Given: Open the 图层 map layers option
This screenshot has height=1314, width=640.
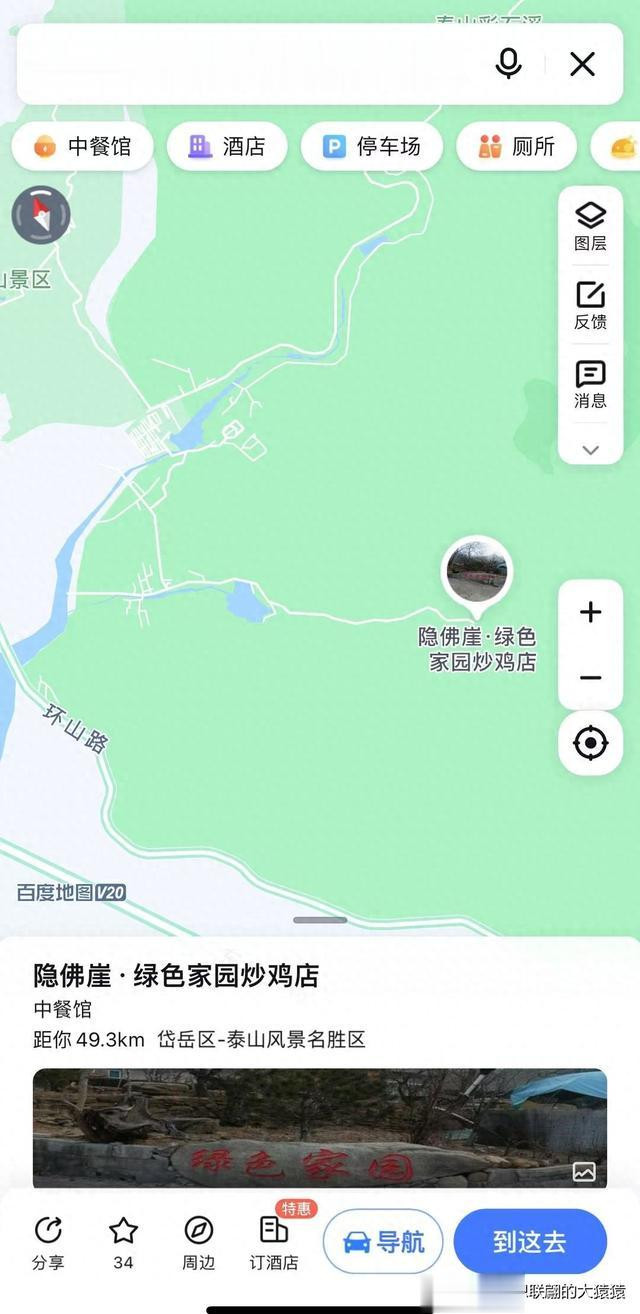Looking at the screenshot, I should pos(590,226).
